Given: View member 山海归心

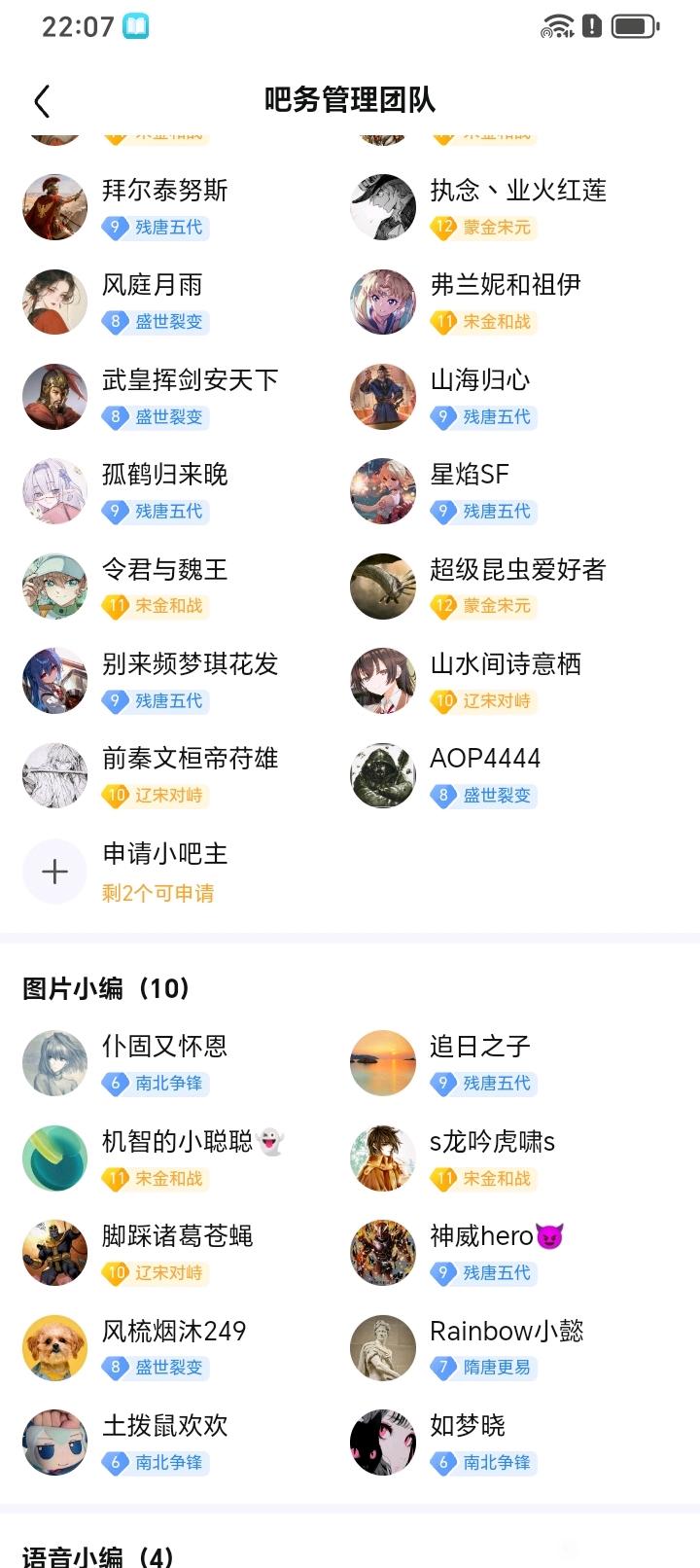Looking at the screenshot, I should coord(479,379).
